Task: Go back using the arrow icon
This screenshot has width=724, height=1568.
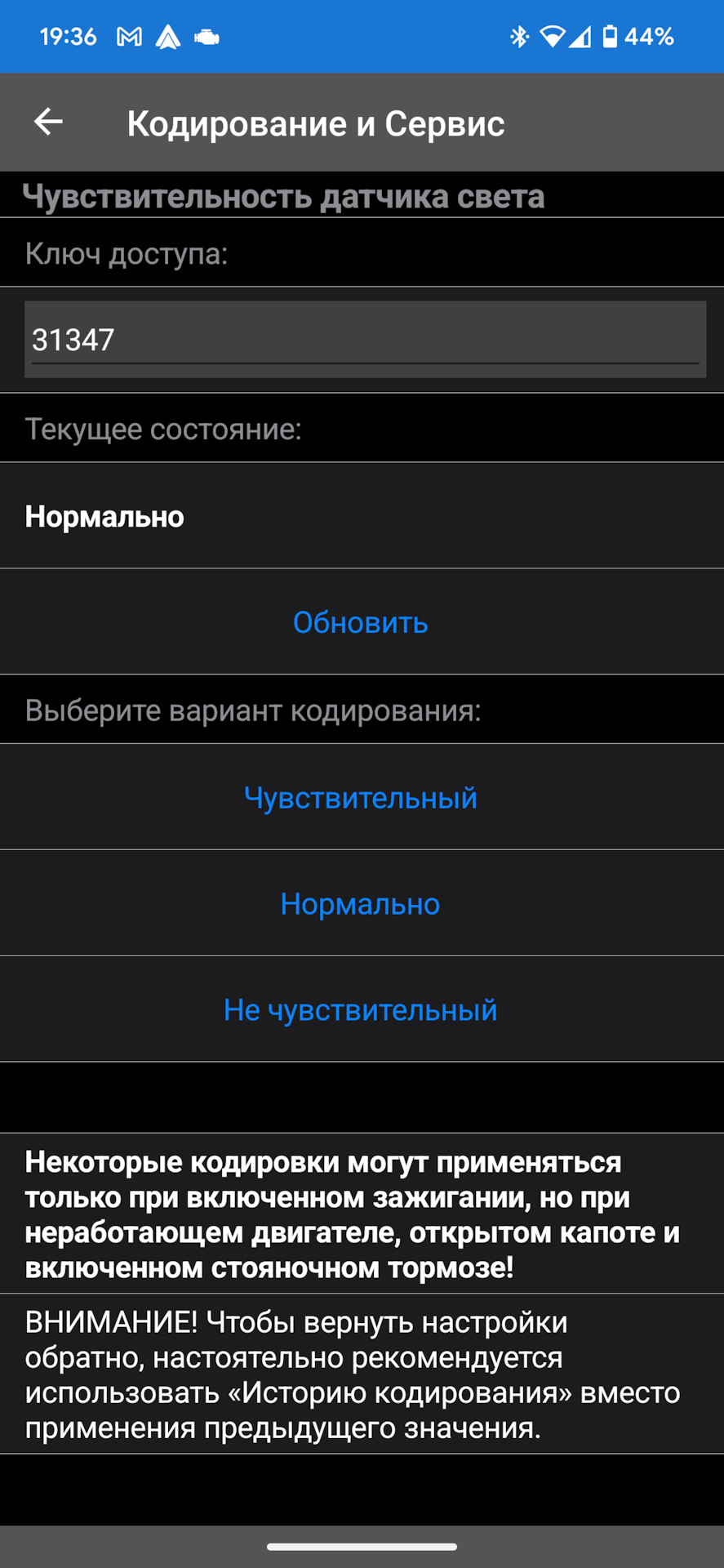Action: (48, 122)
